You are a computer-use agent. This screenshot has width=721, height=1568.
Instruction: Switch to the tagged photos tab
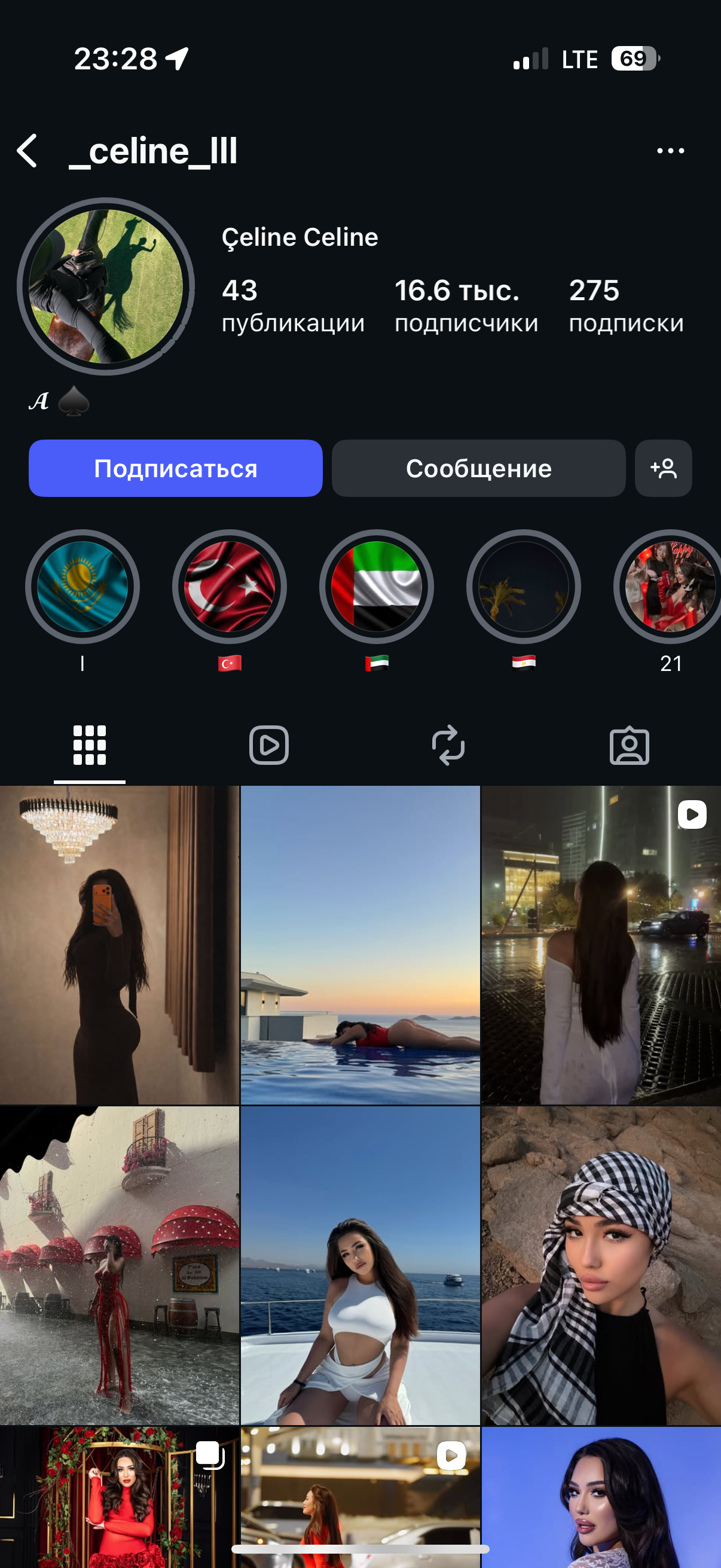(x=629, y=745)
